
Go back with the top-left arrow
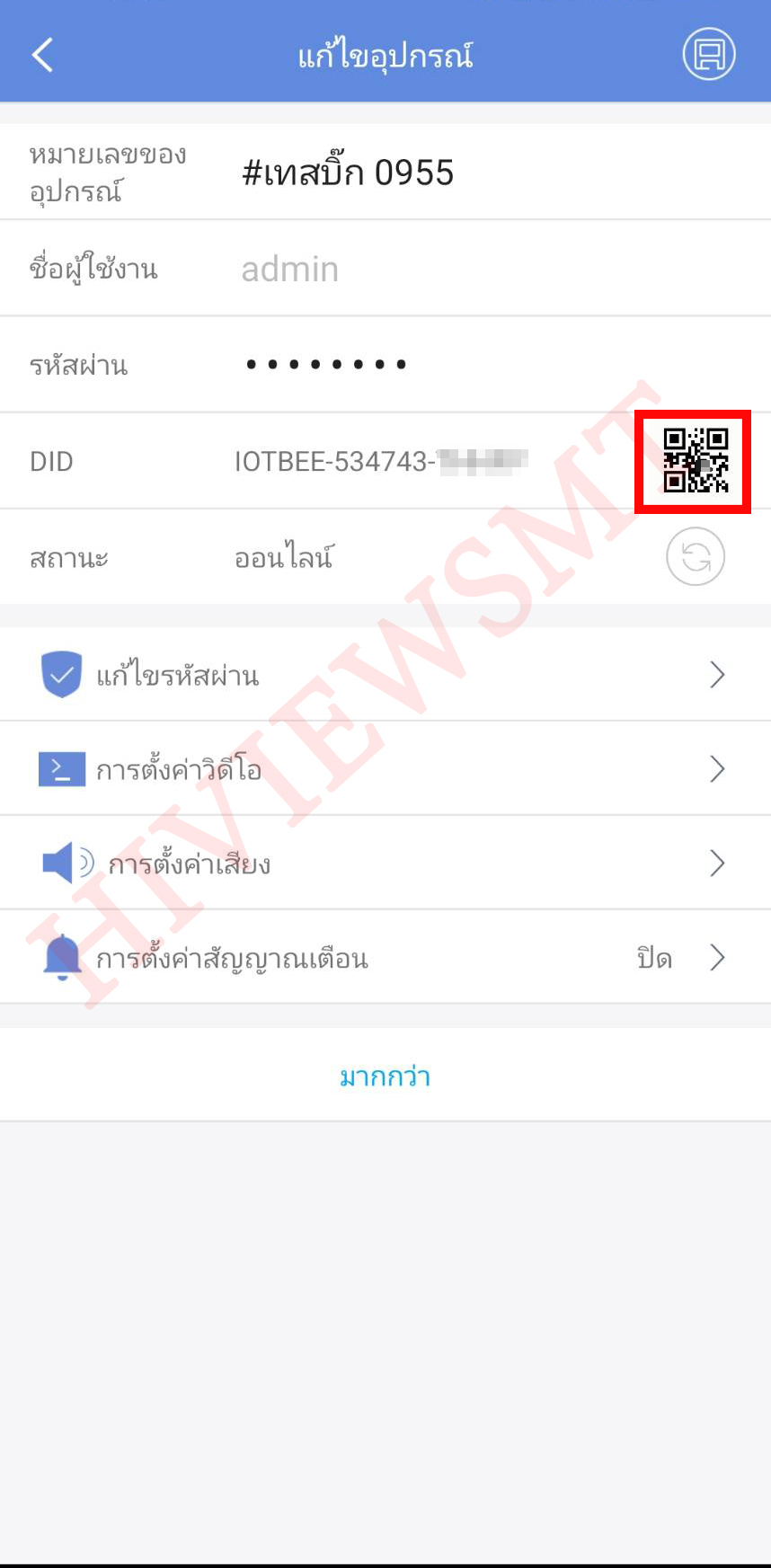click(x=43, y=55)
